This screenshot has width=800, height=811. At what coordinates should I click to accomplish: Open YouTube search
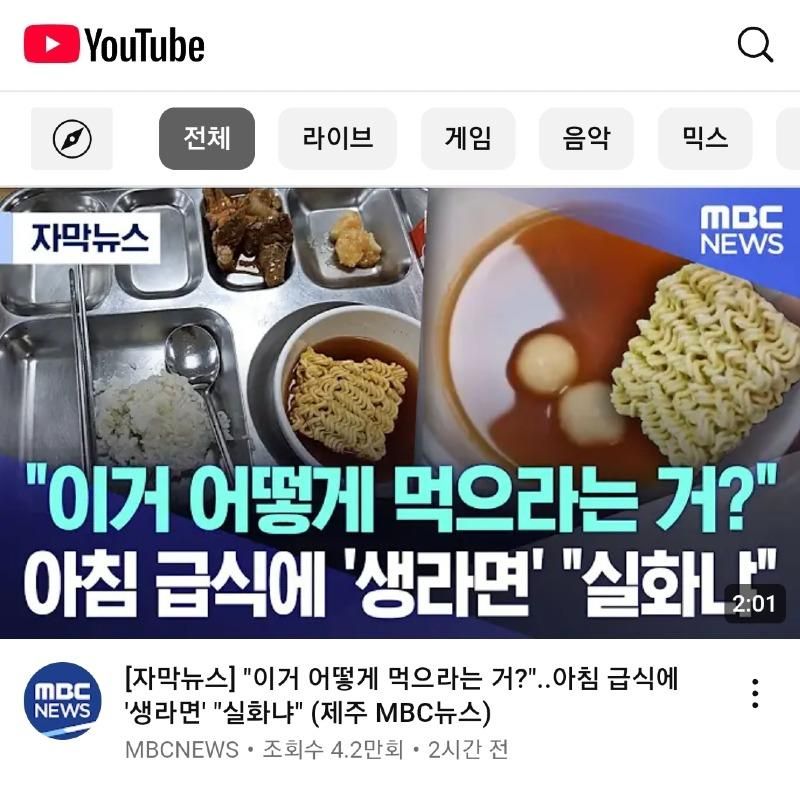coord(755,44)
